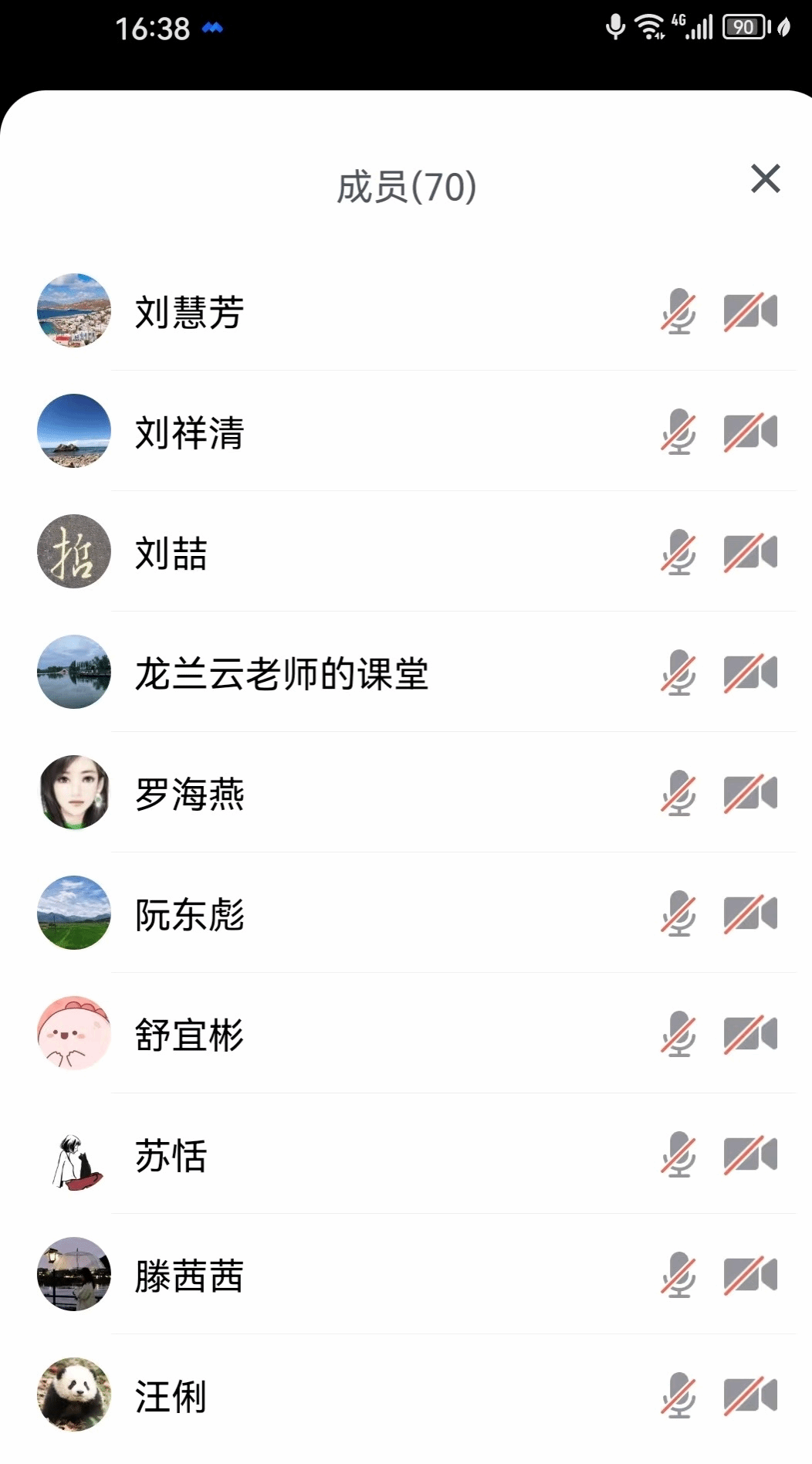The width and height of the screenshot is (812, 1464).
Task: Tap the disabled camera icon for 刘祥清
Action: [x=750, y=432]
